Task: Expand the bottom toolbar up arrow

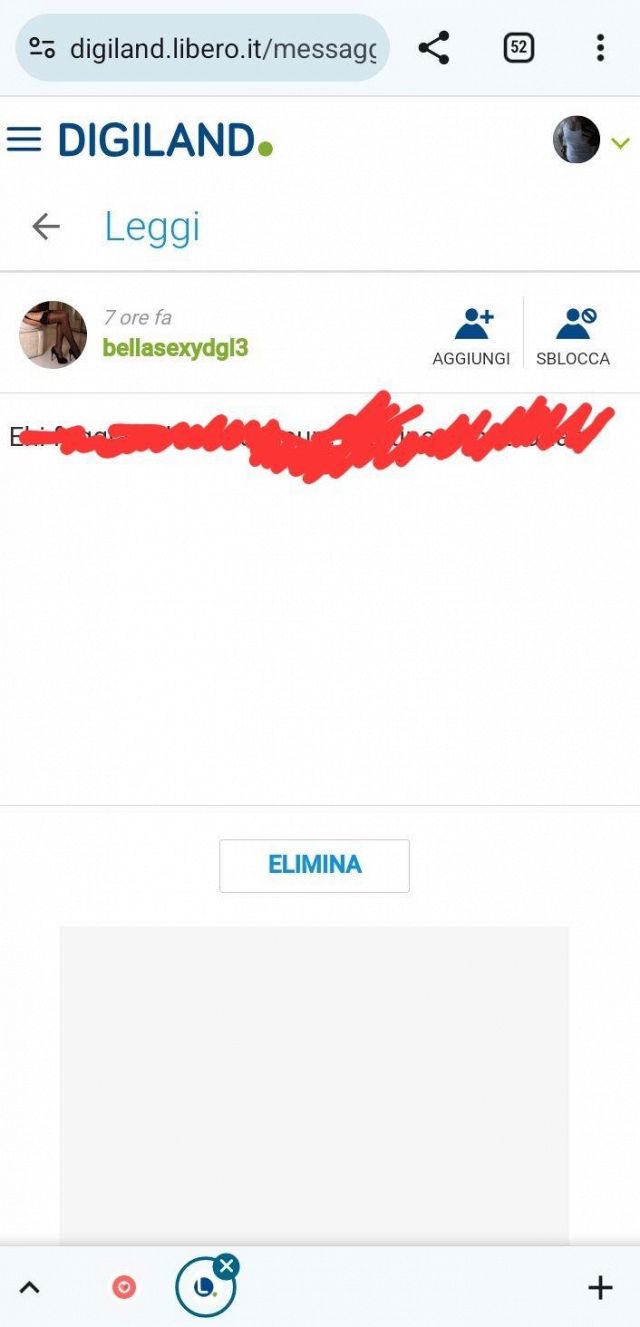Action: point(30,1287)
